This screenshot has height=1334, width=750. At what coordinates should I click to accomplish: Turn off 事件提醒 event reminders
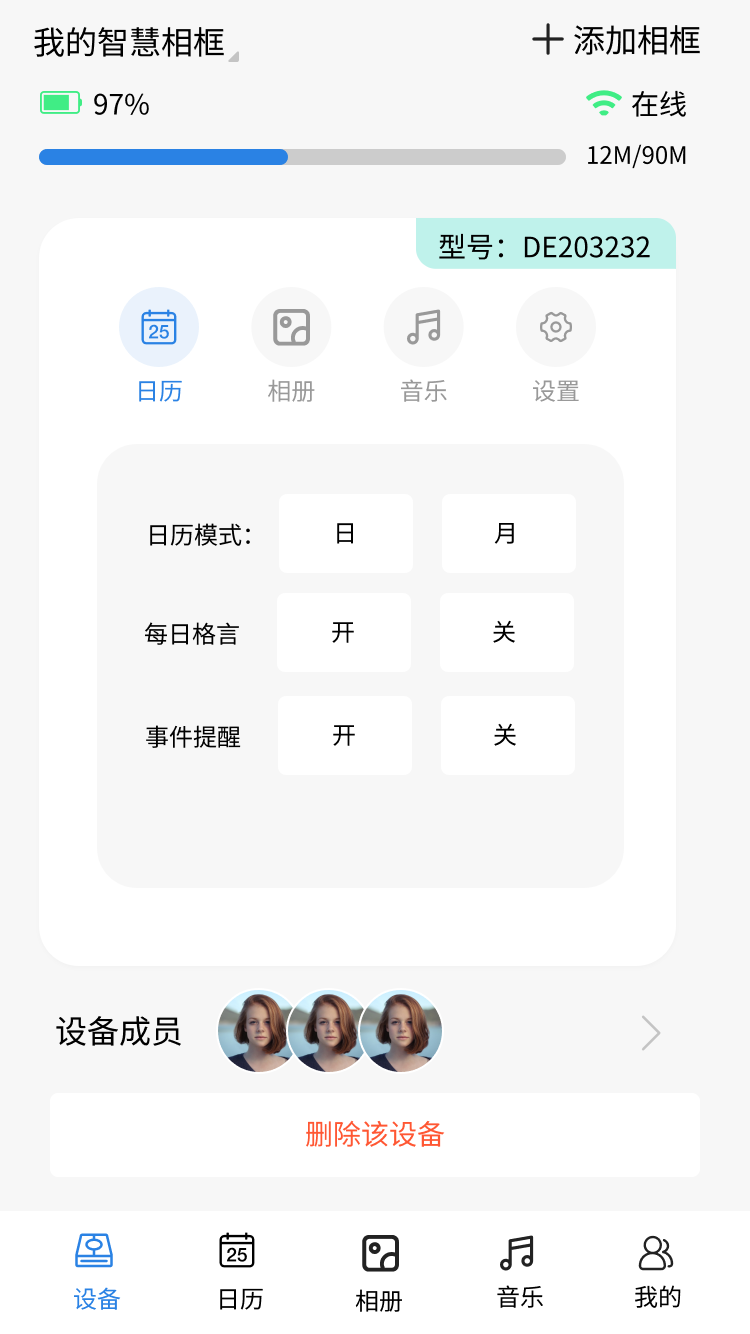507,735
